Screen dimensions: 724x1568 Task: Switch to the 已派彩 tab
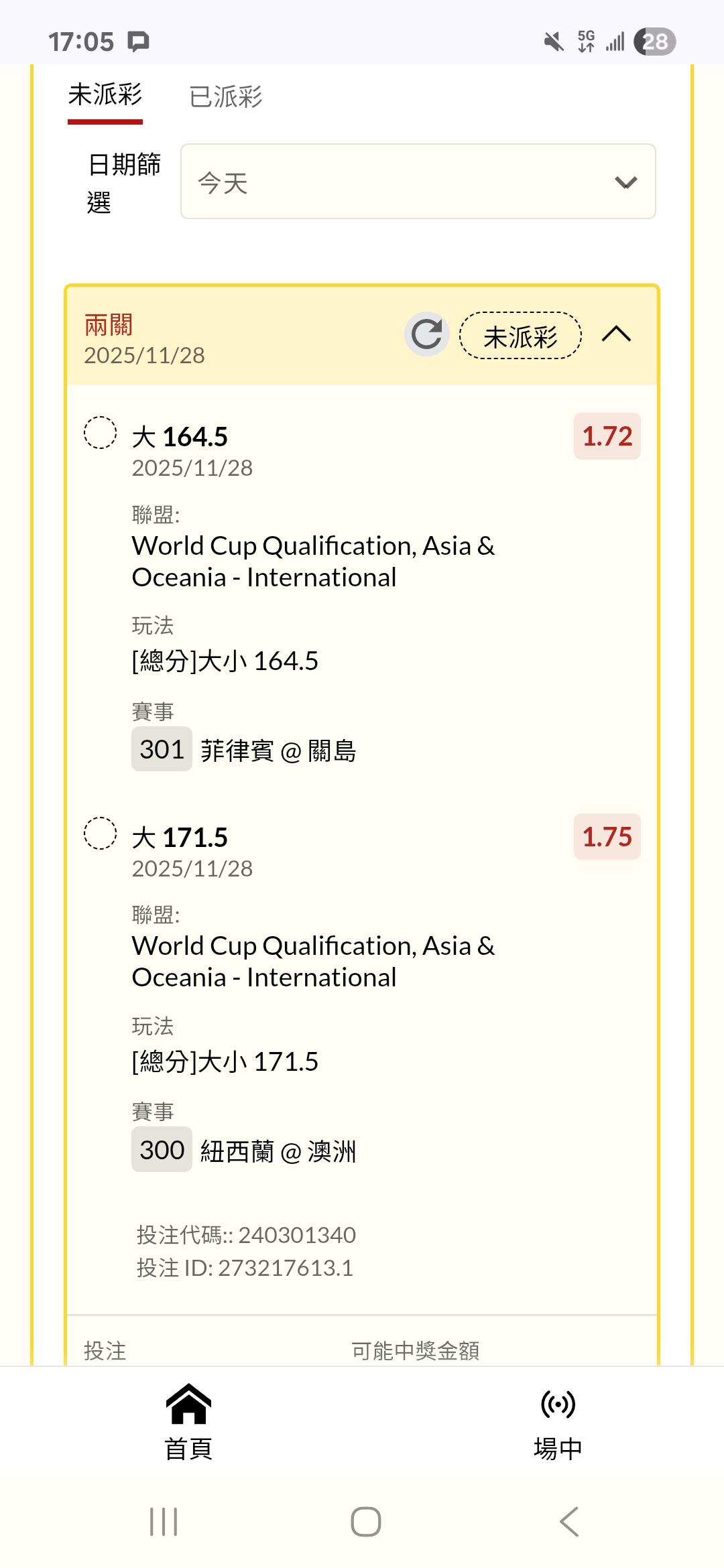(225, 97)
